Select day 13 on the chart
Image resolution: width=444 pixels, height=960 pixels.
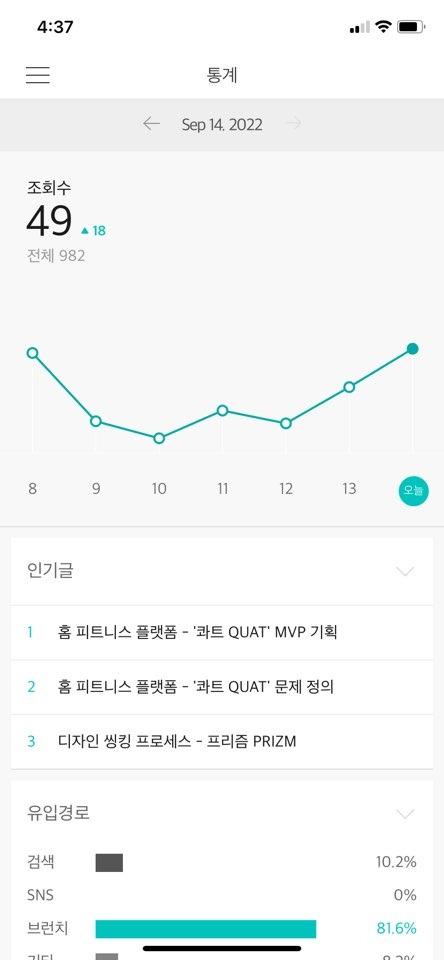click(349, 489)
